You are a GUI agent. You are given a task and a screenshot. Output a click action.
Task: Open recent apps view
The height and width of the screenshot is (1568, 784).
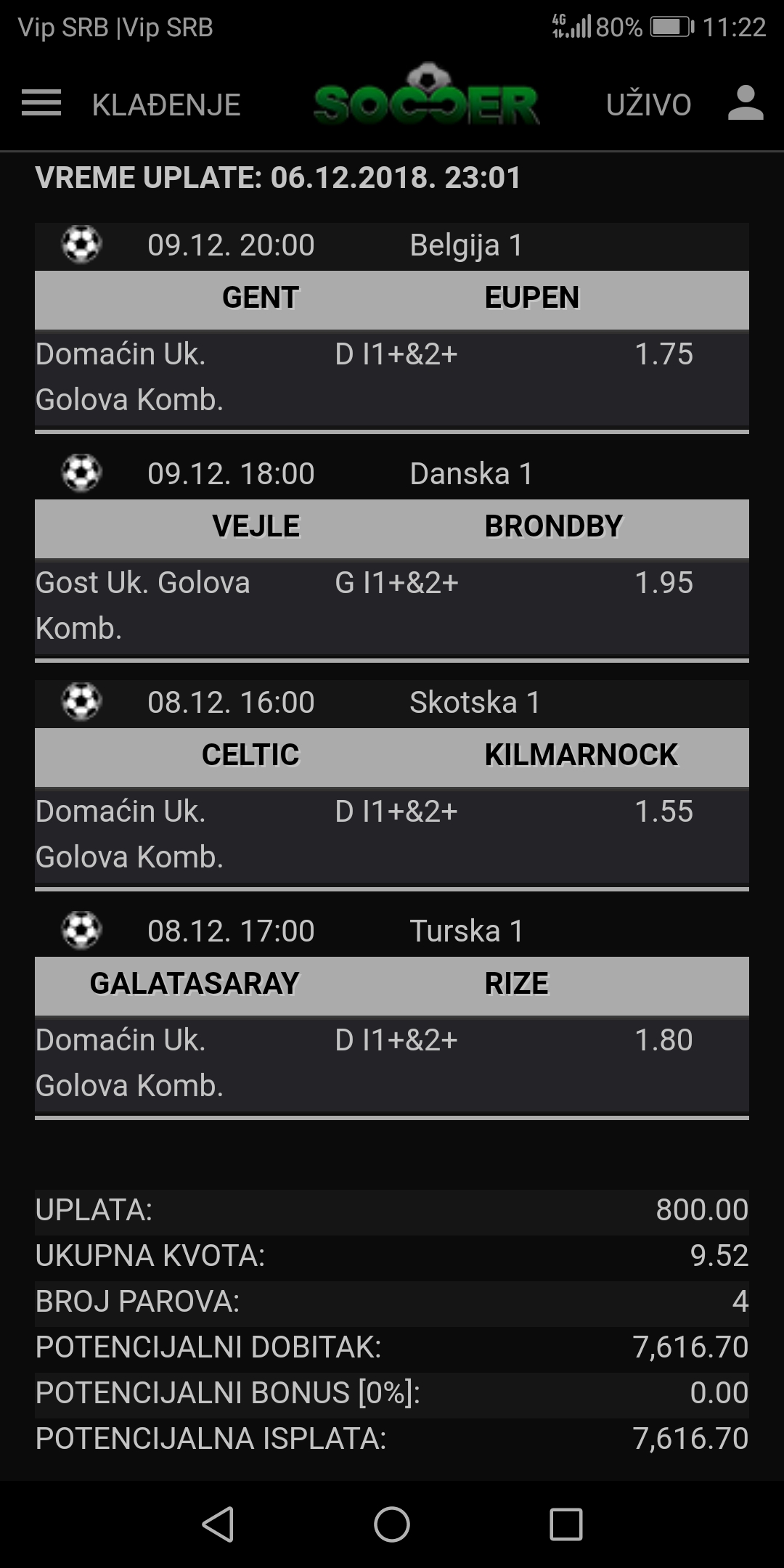coord(566,1524)
